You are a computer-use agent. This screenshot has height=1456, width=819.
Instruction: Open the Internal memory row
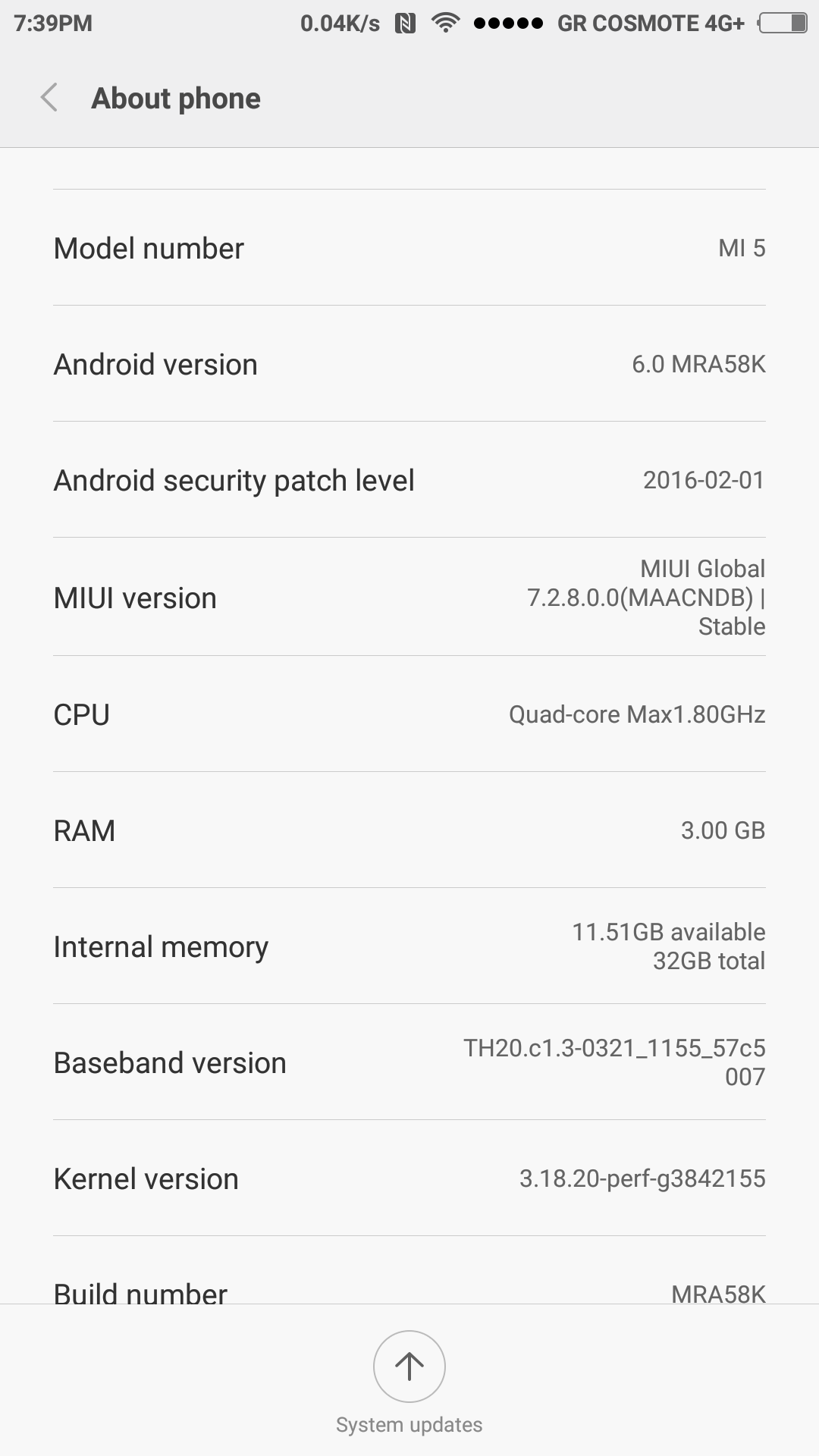[409, 946]
